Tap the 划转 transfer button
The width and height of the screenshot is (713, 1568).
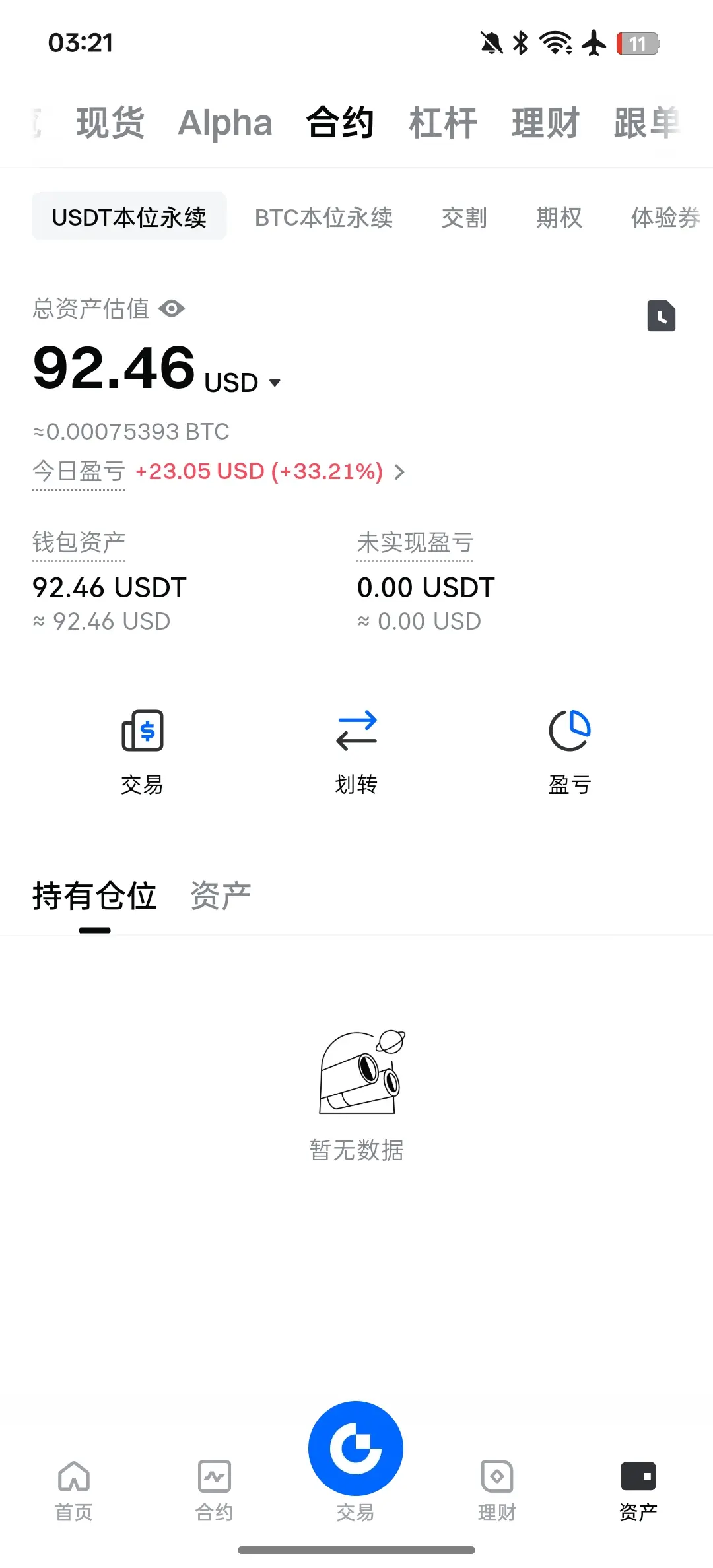coord(356,751)
